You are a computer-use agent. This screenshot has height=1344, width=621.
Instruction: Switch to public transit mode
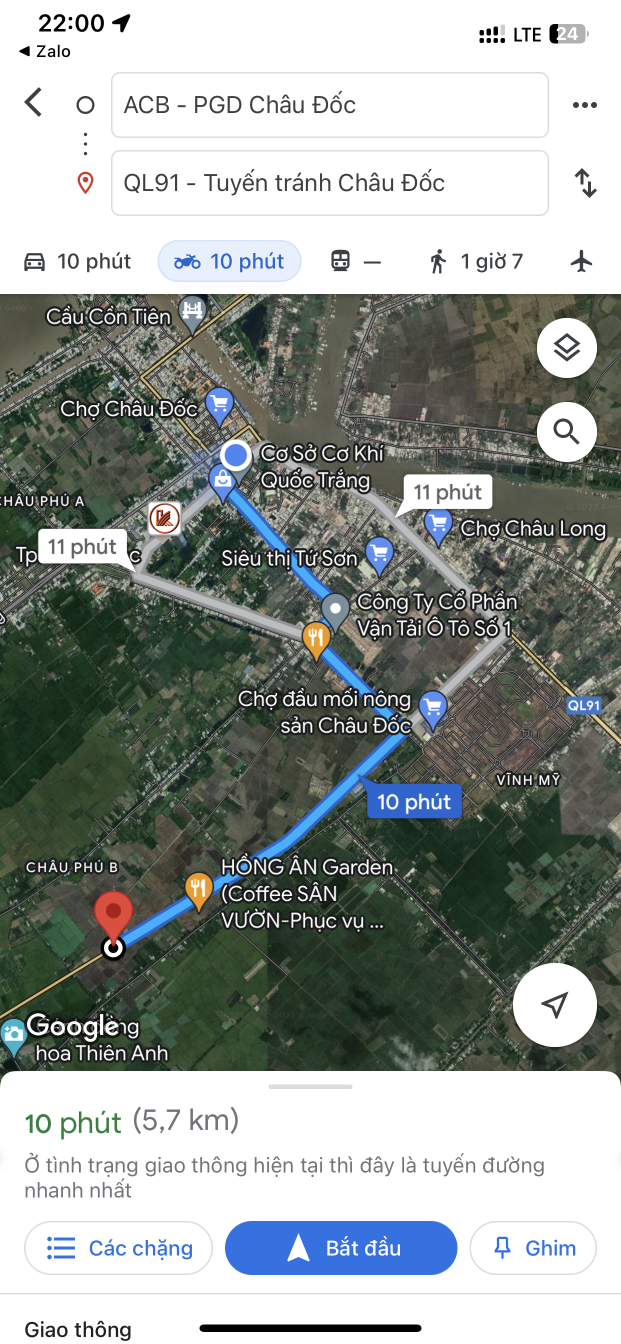point(356,262)
